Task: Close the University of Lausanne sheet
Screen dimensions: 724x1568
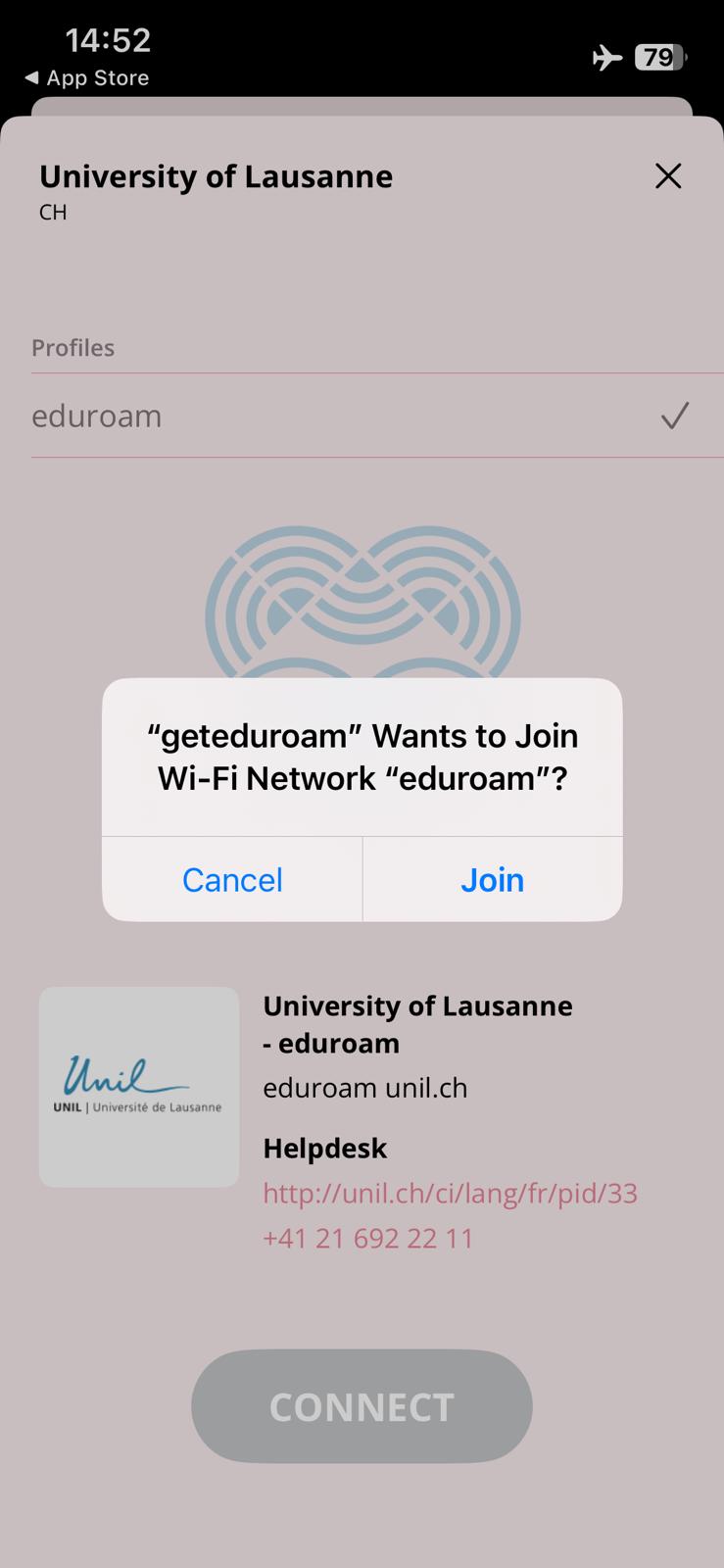Action: point(668,176)
